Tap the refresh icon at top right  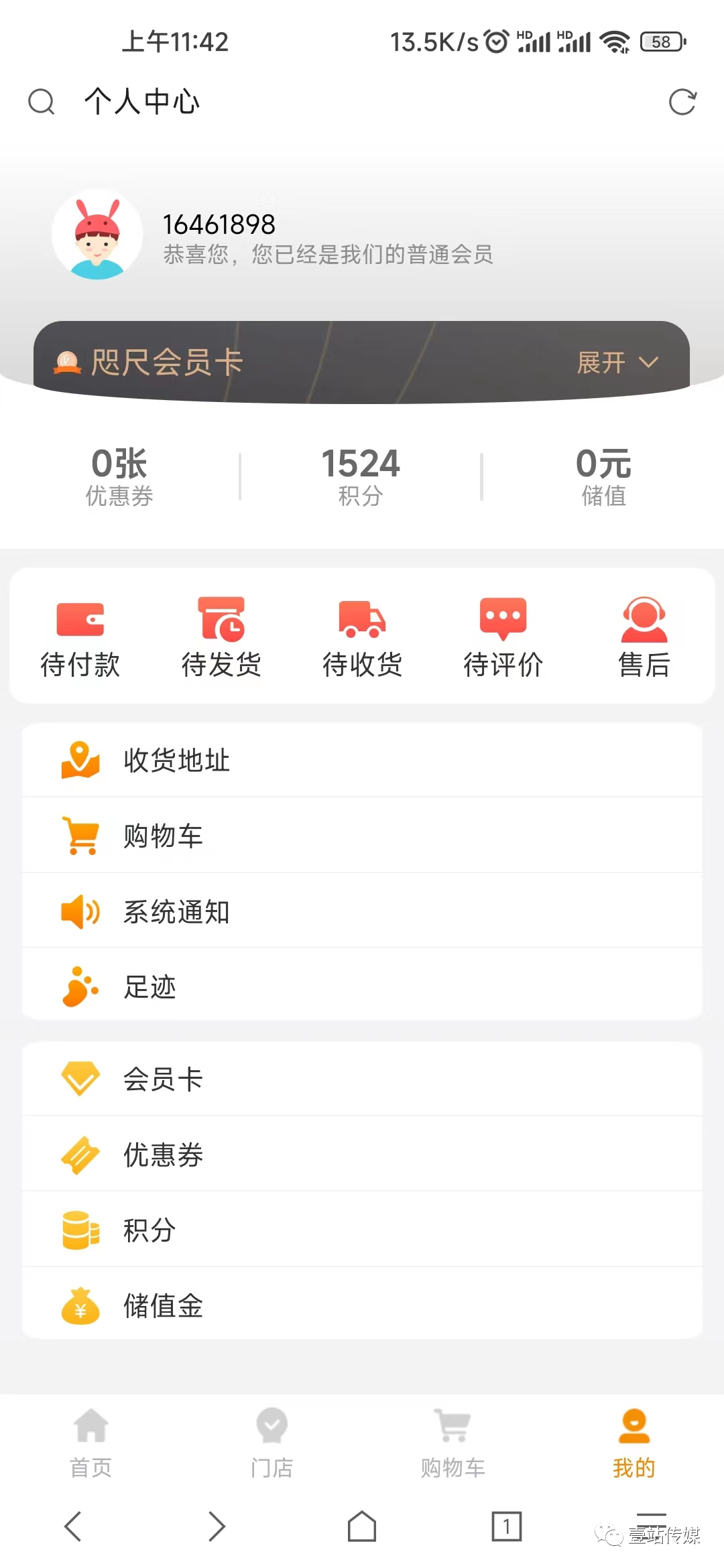tap(682, 102)
